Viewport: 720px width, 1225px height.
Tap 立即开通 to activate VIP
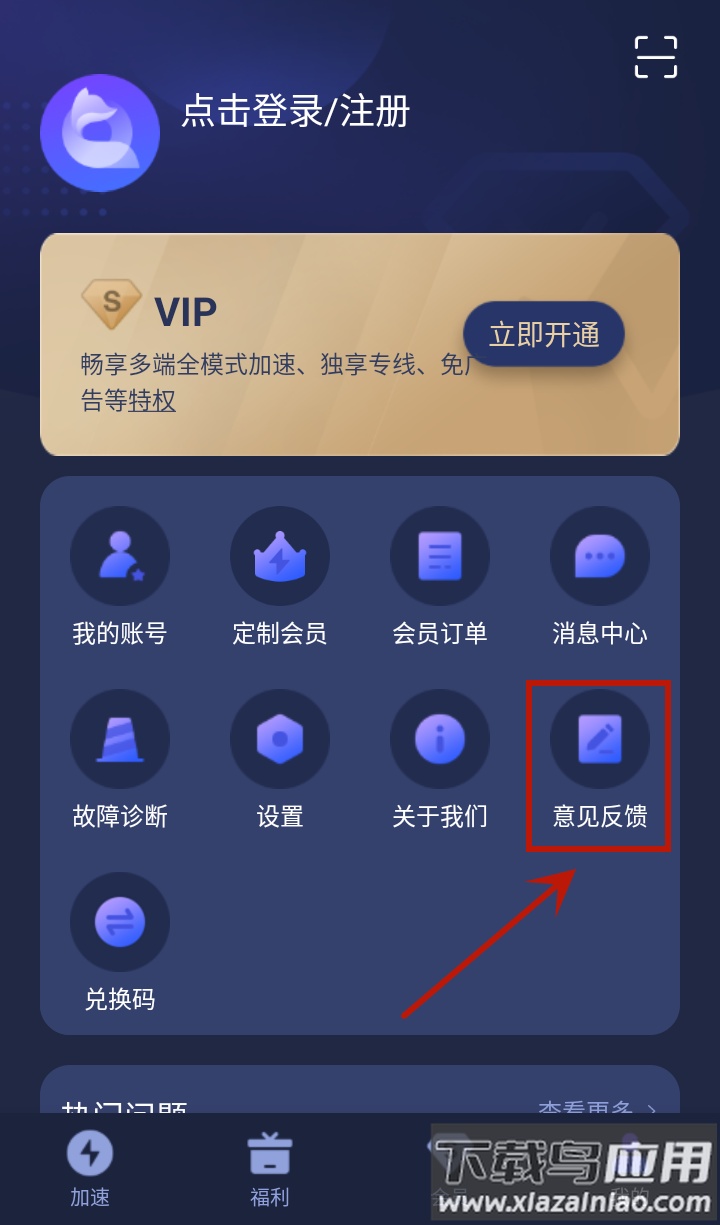point(544,334)
